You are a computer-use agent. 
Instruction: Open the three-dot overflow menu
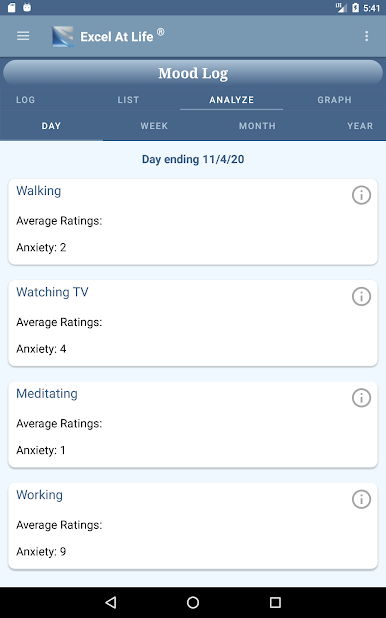[x=367, y=36]
